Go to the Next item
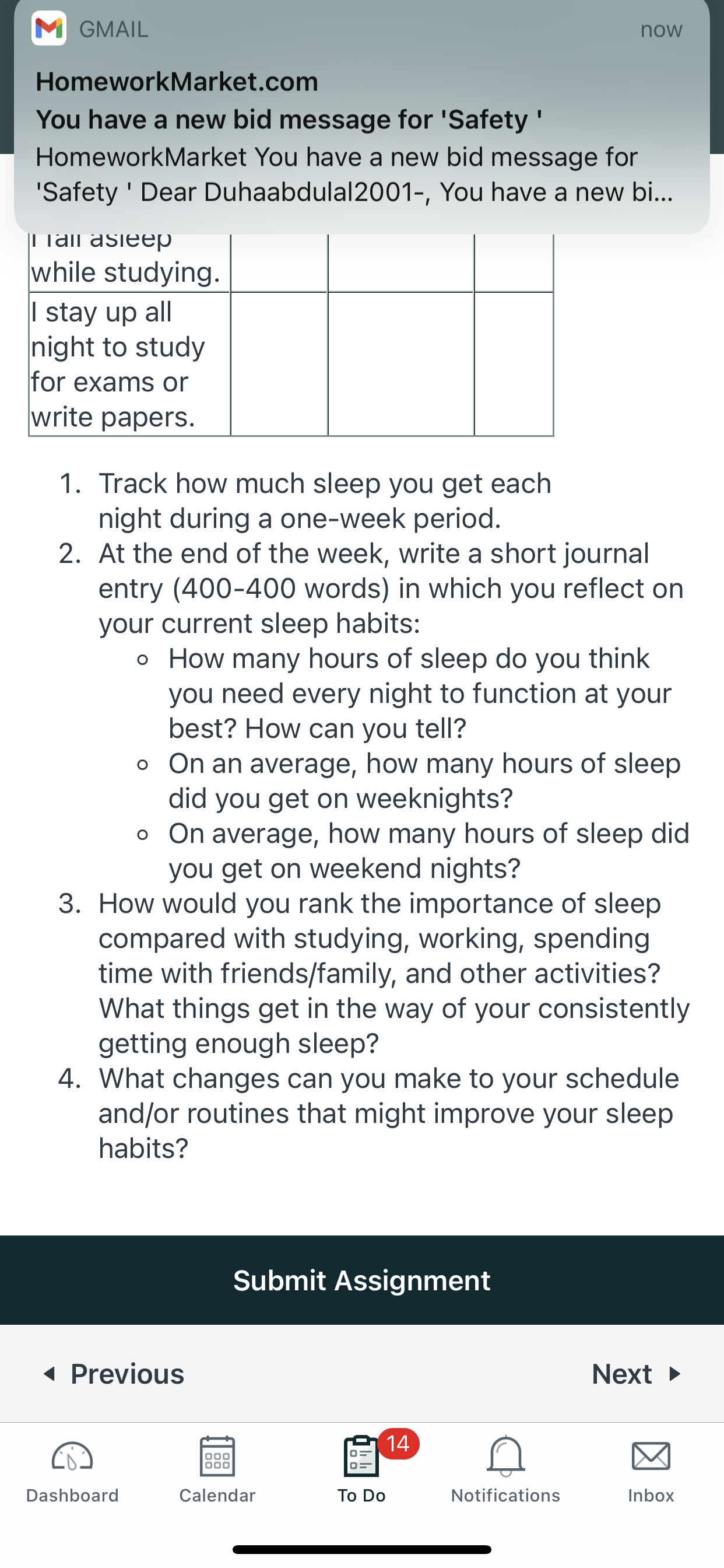 pyautogui.click(x=637, y=1374)
